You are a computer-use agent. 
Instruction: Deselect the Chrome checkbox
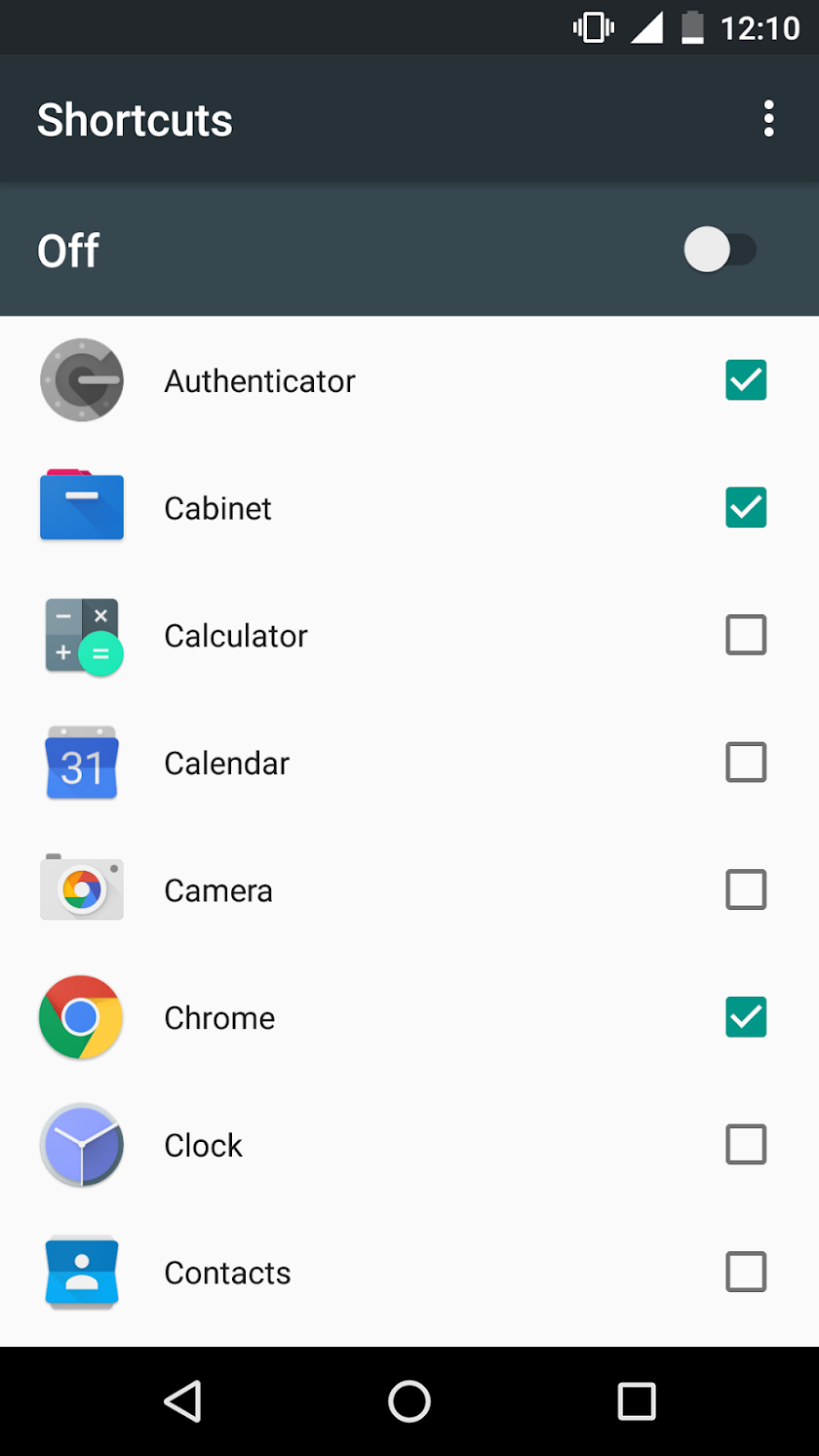(x=746, y=1017)
